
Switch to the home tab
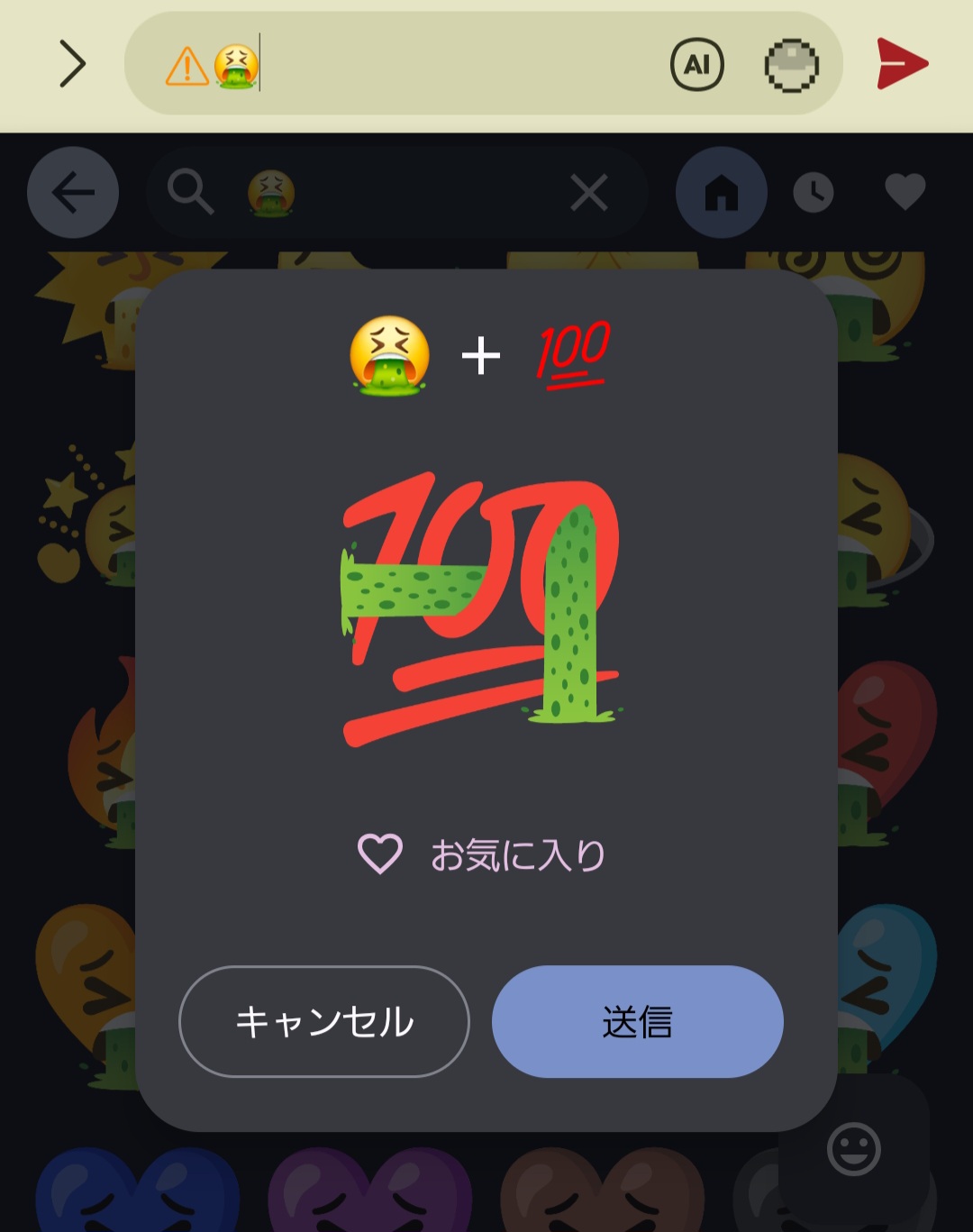[x=722, y=192]
